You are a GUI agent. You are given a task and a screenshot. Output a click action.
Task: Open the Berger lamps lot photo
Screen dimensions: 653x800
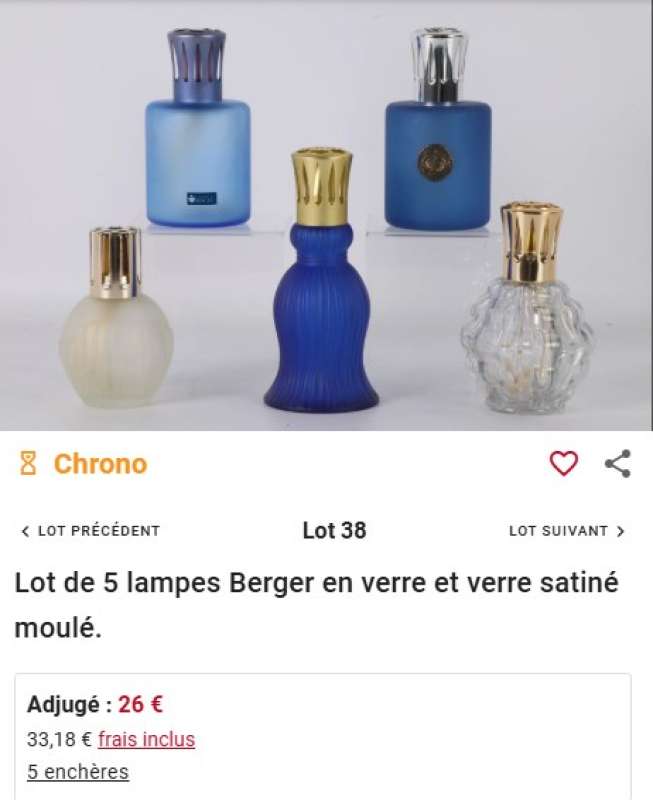pos(326,215)
